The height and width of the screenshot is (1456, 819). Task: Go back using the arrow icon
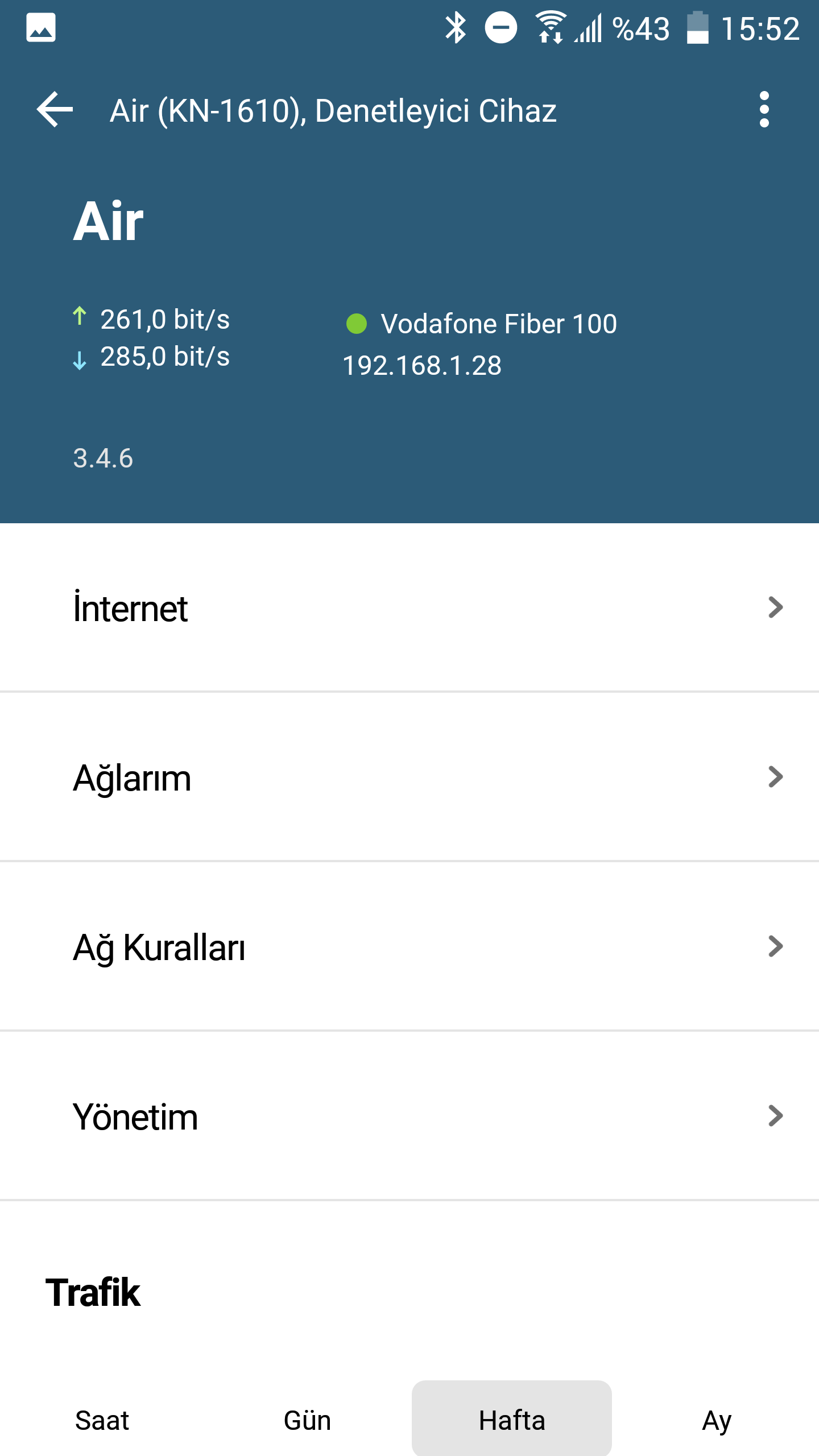(x=55, y=109)
